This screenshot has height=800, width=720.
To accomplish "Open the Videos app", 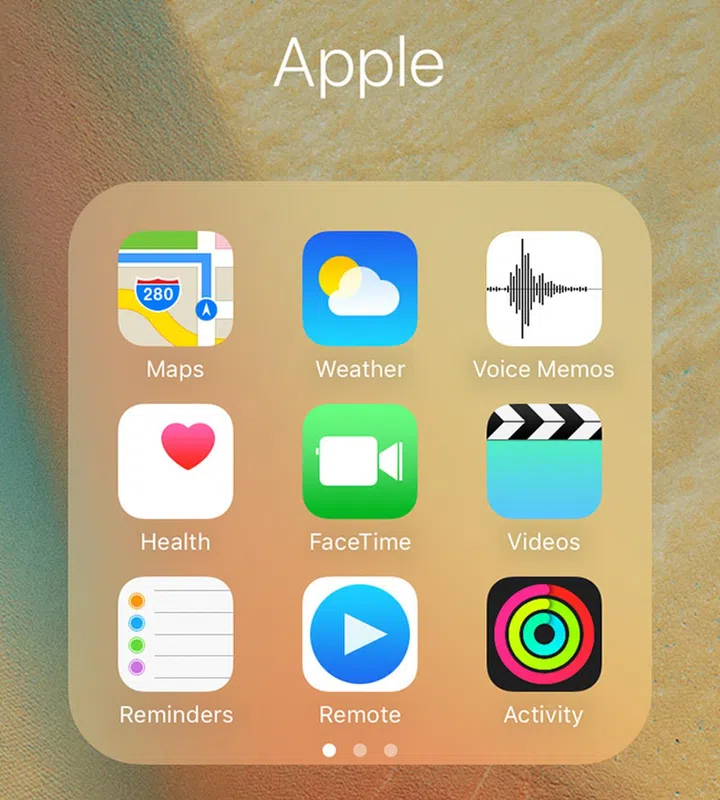I will [544, 461].
